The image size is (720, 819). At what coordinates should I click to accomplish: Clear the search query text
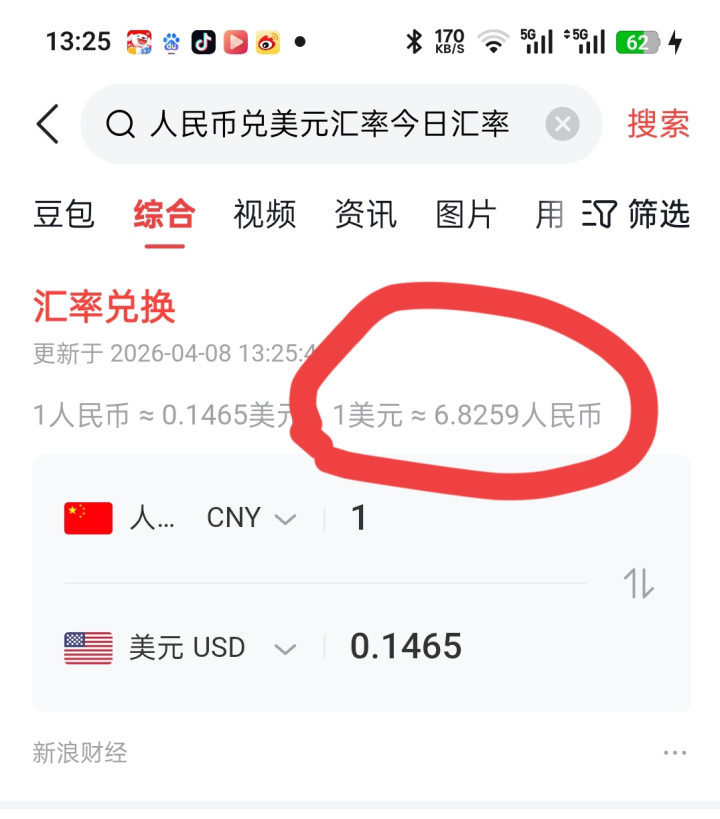562,124
